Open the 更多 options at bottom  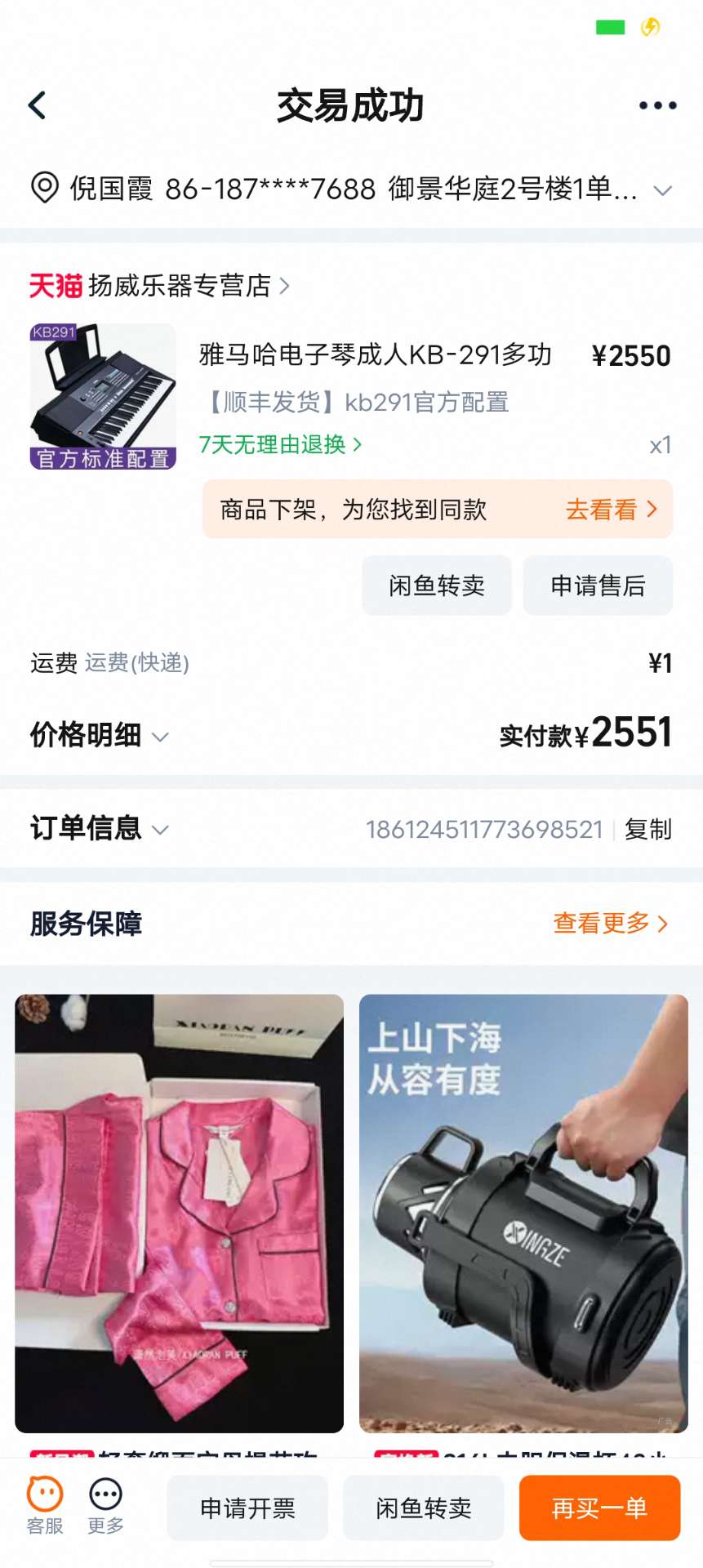pos(106,1507)
